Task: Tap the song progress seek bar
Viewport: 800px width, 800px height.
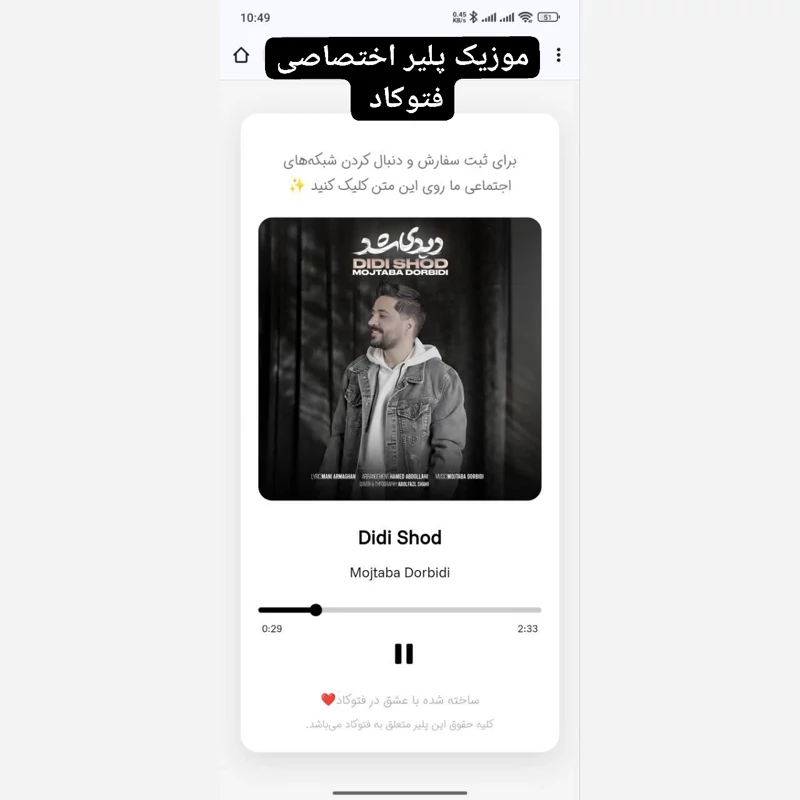Action: point(400,609)
